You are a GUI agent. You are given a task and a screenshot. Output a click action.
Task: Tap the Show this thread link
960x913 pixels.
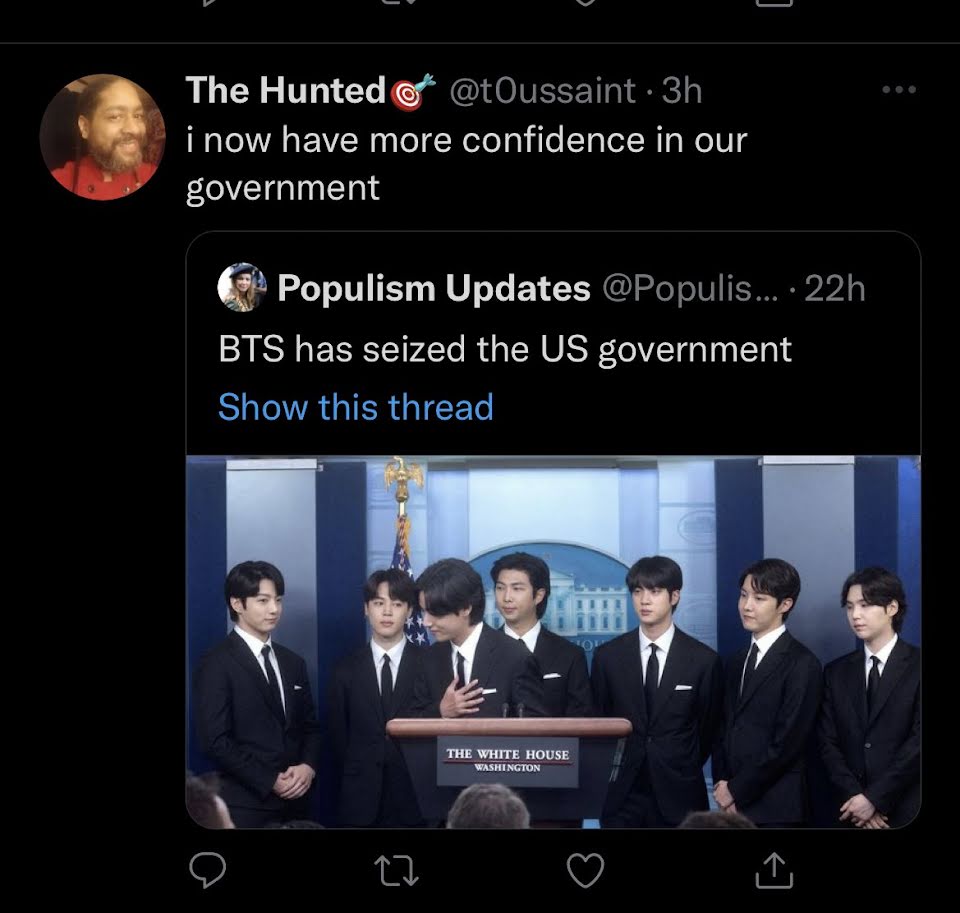pyautogui.click(x=355, y=408)
